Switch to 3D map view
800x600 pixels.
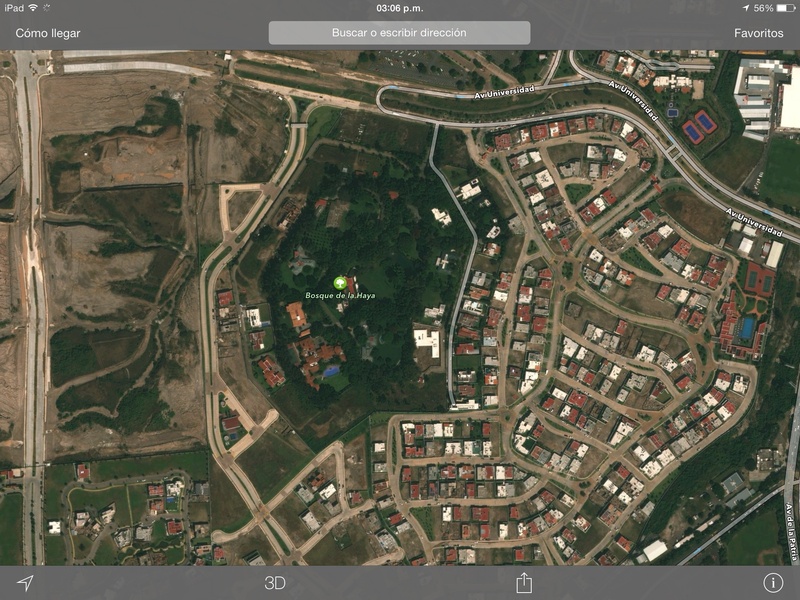tap(275, 583)
